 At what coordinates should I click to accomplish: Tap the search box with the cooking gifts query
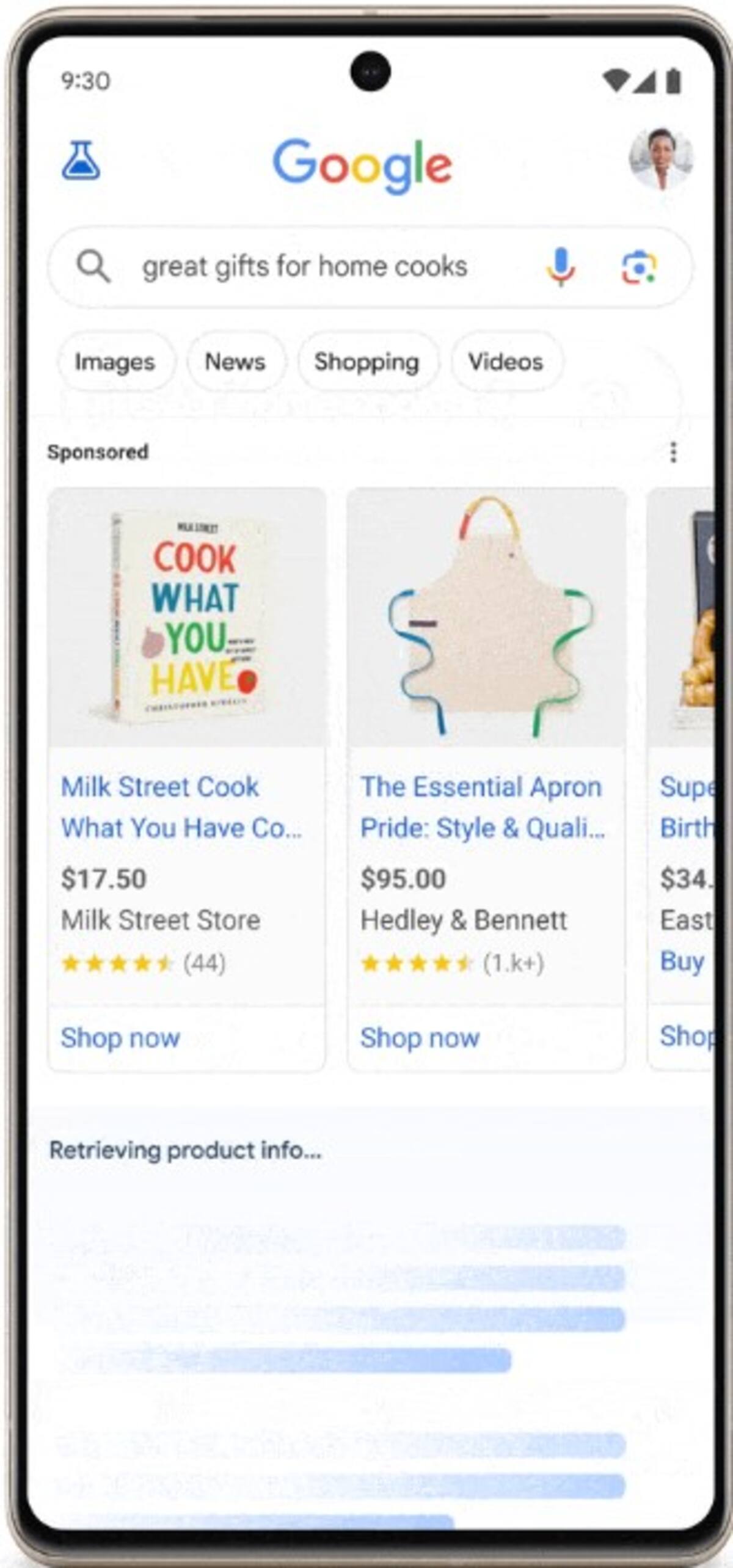pos(304,267)
